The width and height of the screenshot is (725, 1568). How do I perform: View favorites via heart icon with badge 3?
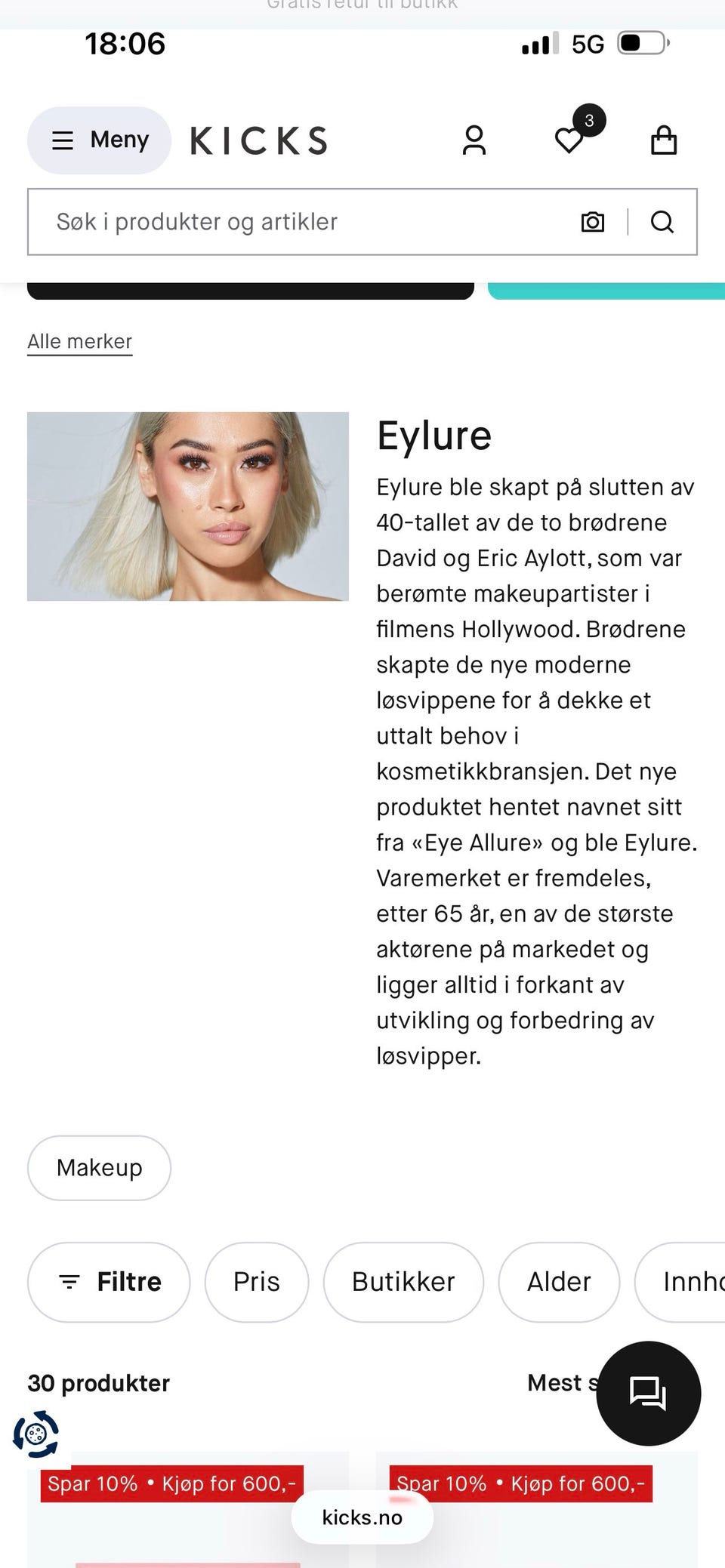tap(569, 140)
